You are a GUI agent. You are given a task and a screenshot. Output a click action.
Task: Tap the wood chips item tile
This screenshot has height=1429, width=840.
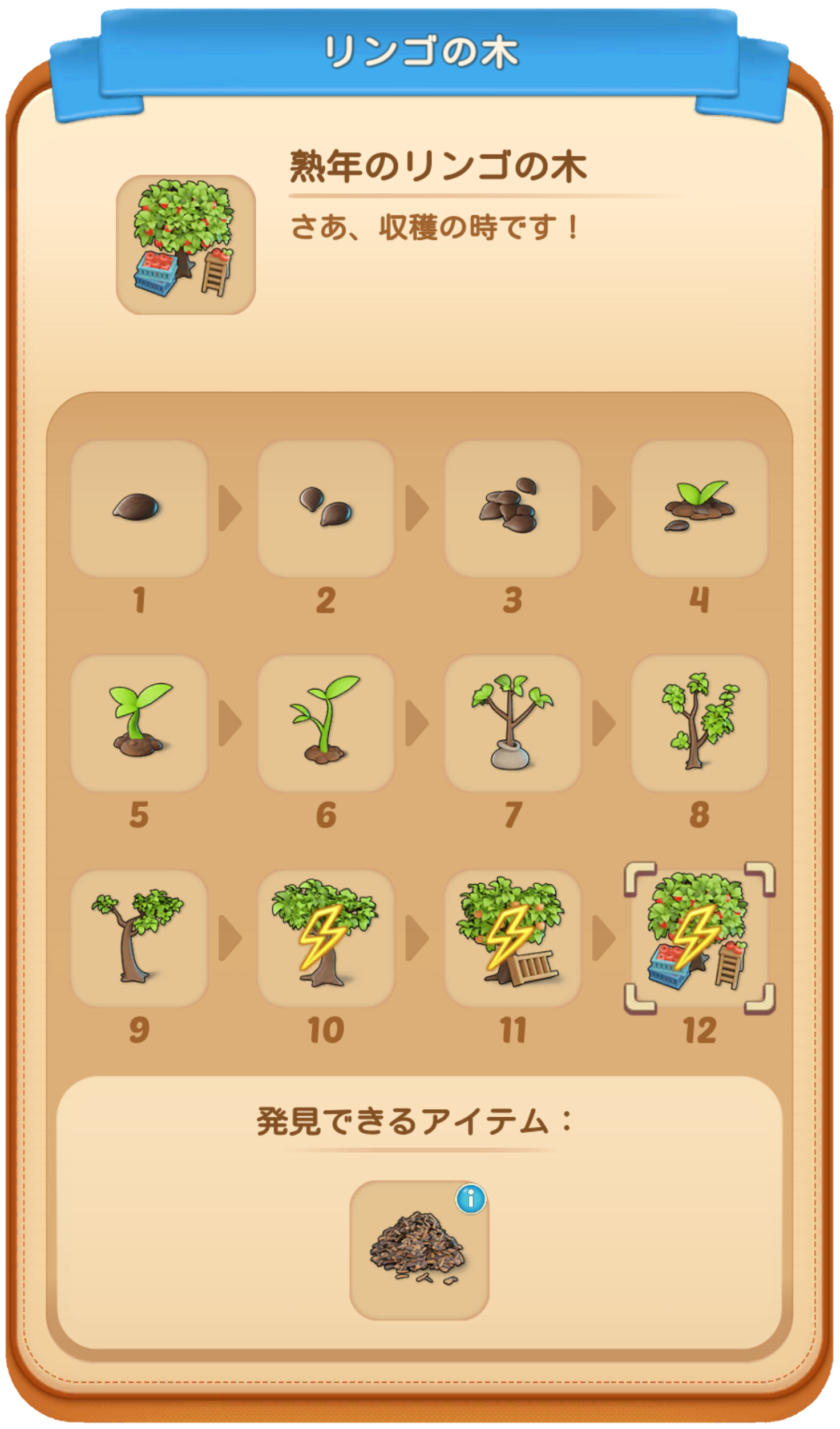click(419, 1251)
